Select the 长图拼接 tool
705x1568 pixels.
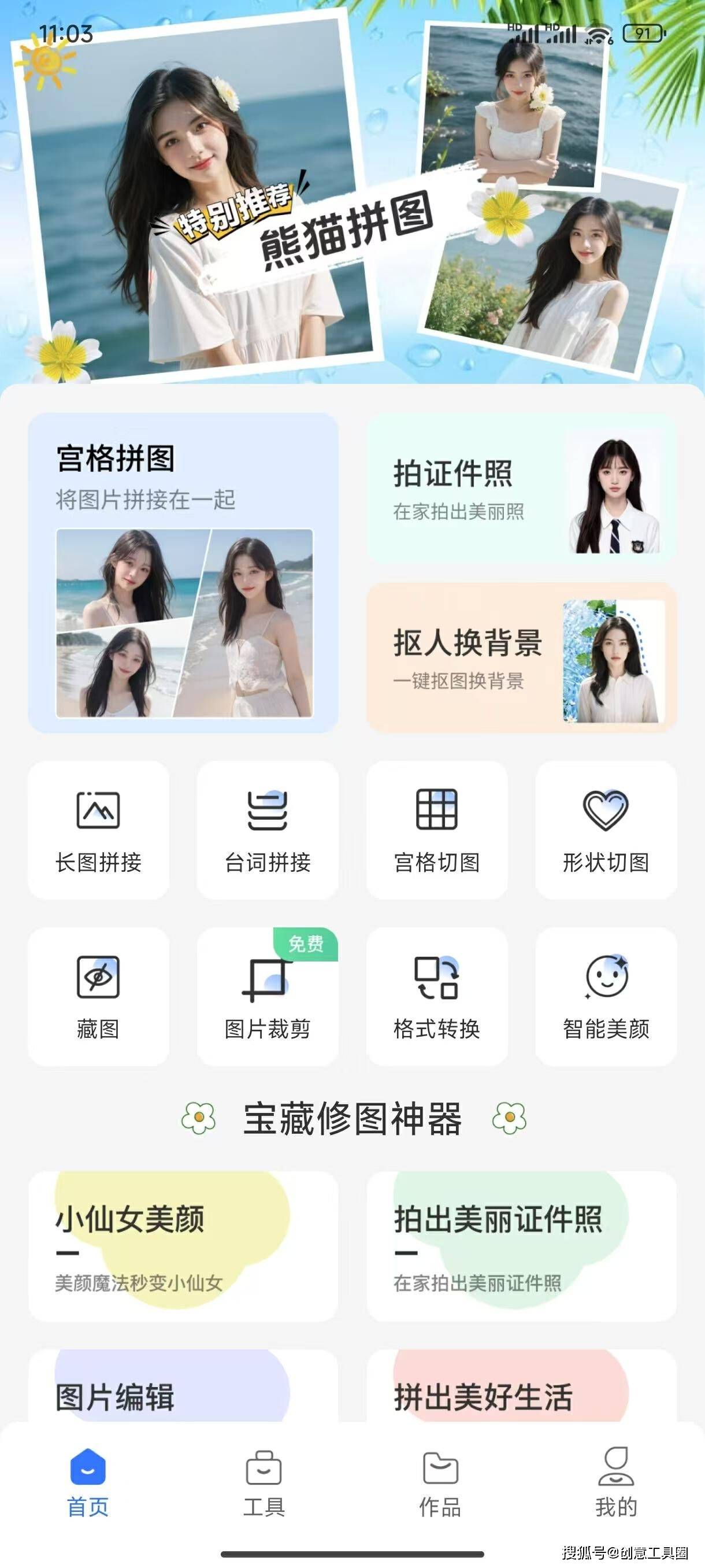click(99, 829)
